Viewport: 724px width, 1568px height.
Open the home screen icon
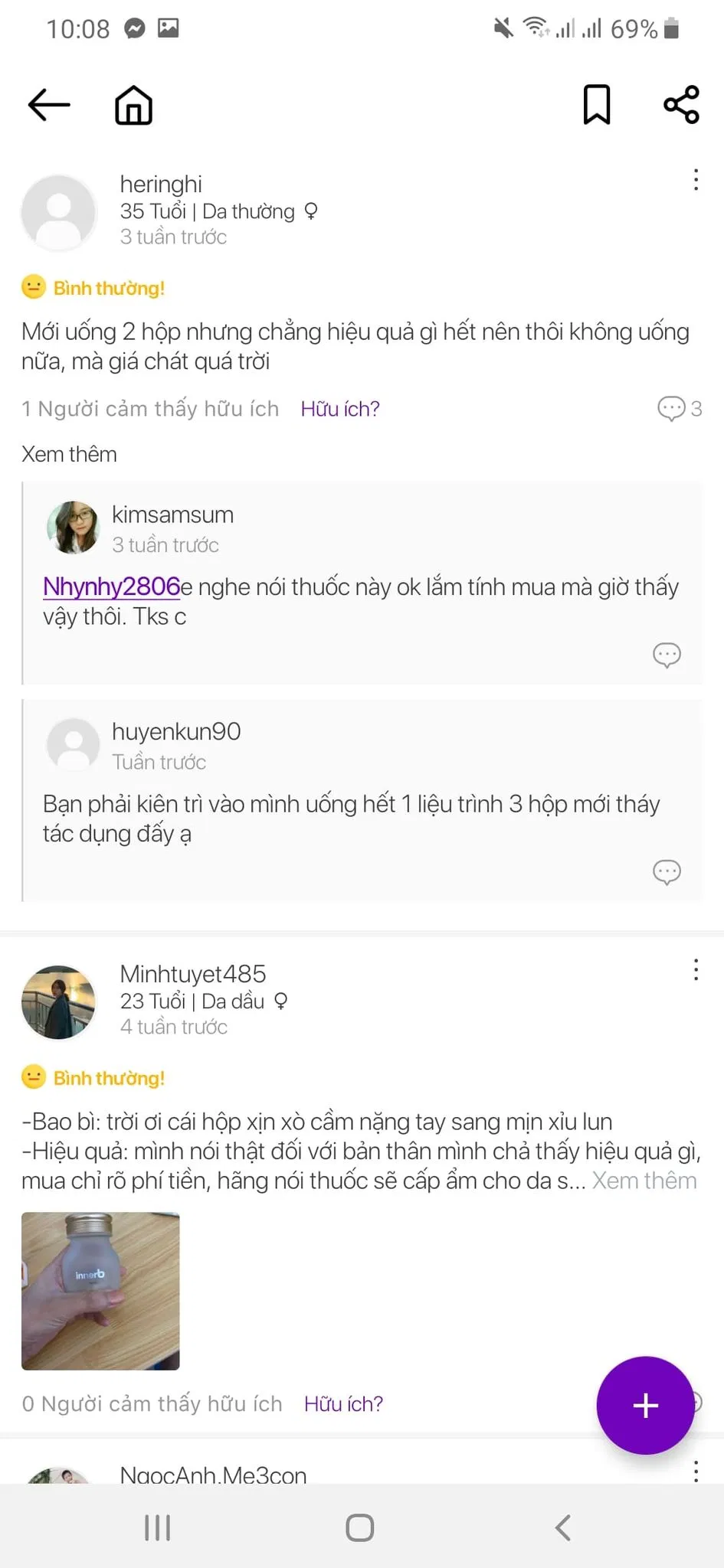click(x=133, y=105)
